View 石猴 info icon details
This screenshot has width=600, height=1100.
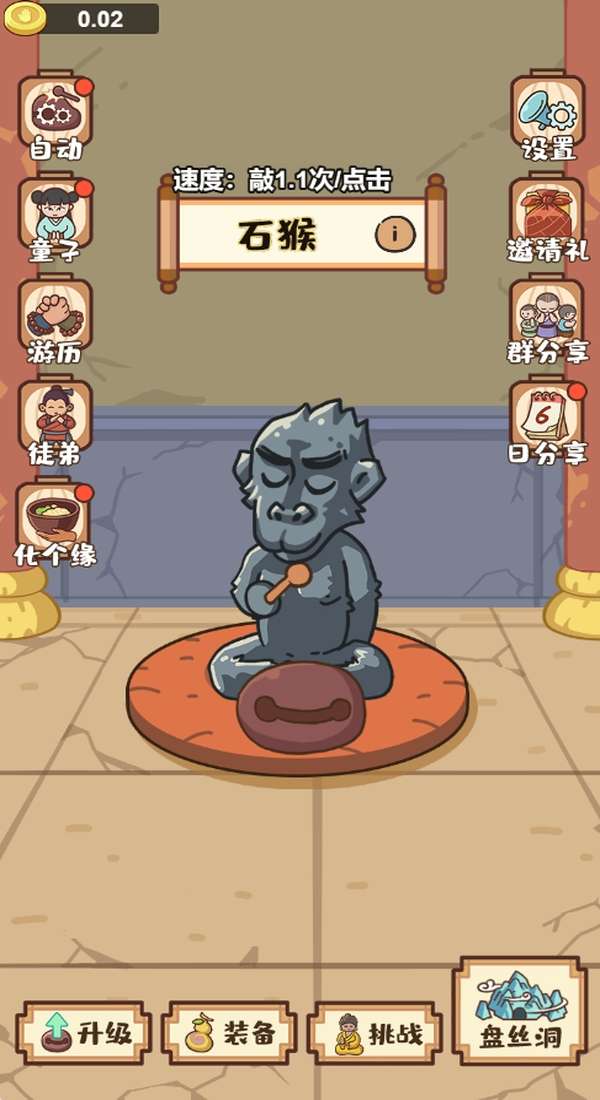coord(395,235)
